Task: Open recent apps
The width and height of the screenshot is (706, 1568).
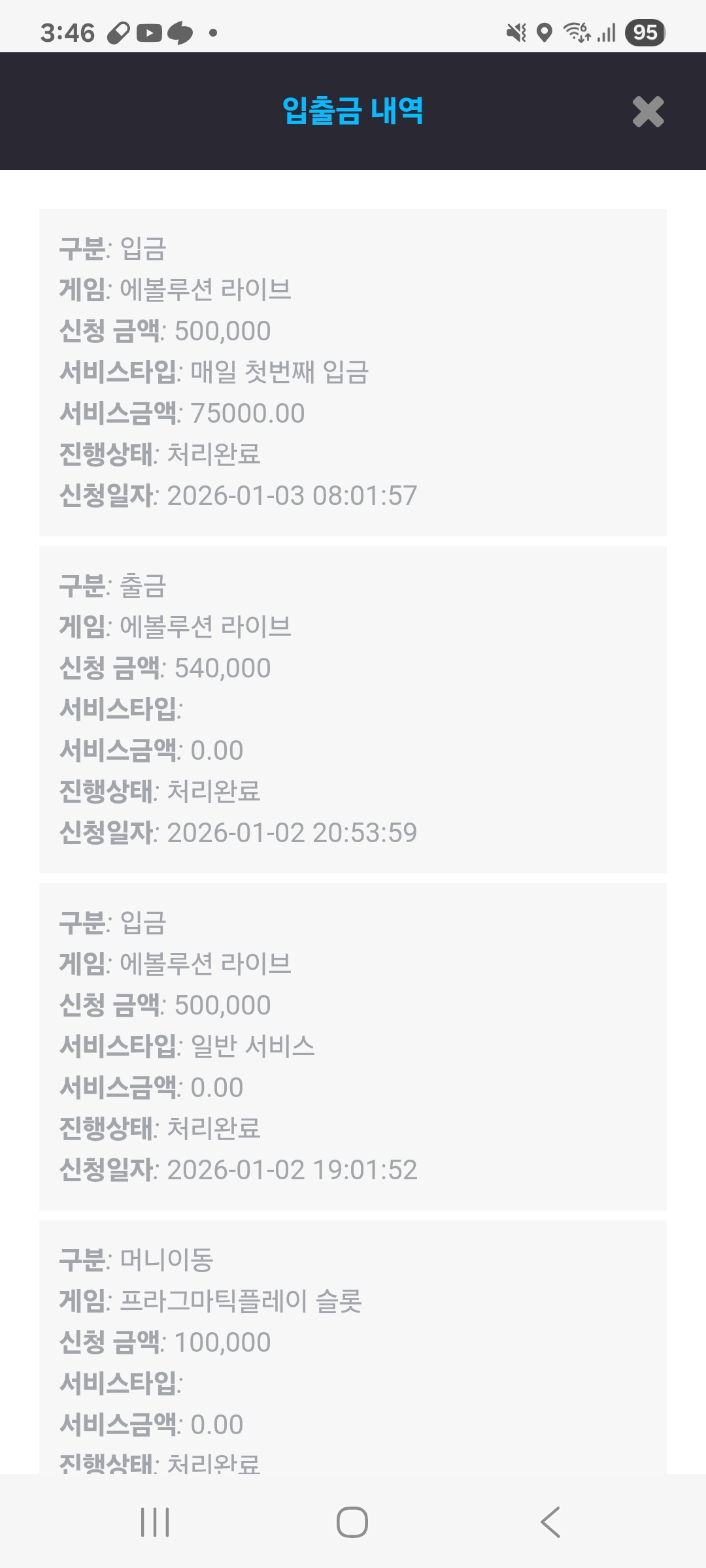Action: coord(155,1522)
